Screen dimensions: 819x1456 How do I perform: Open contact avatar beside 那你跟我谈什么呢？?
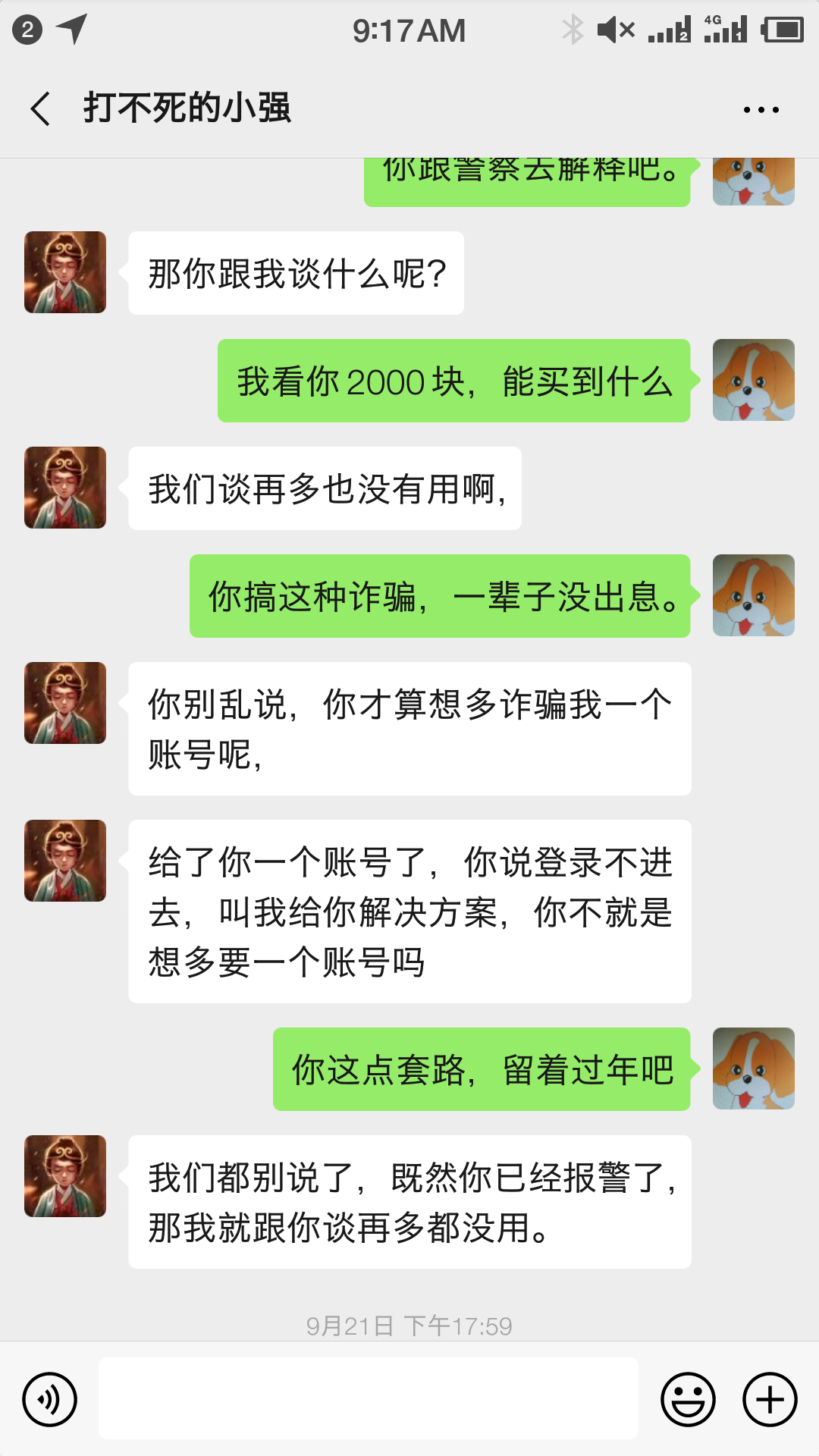pyautogui.click(x=65, y=272)
